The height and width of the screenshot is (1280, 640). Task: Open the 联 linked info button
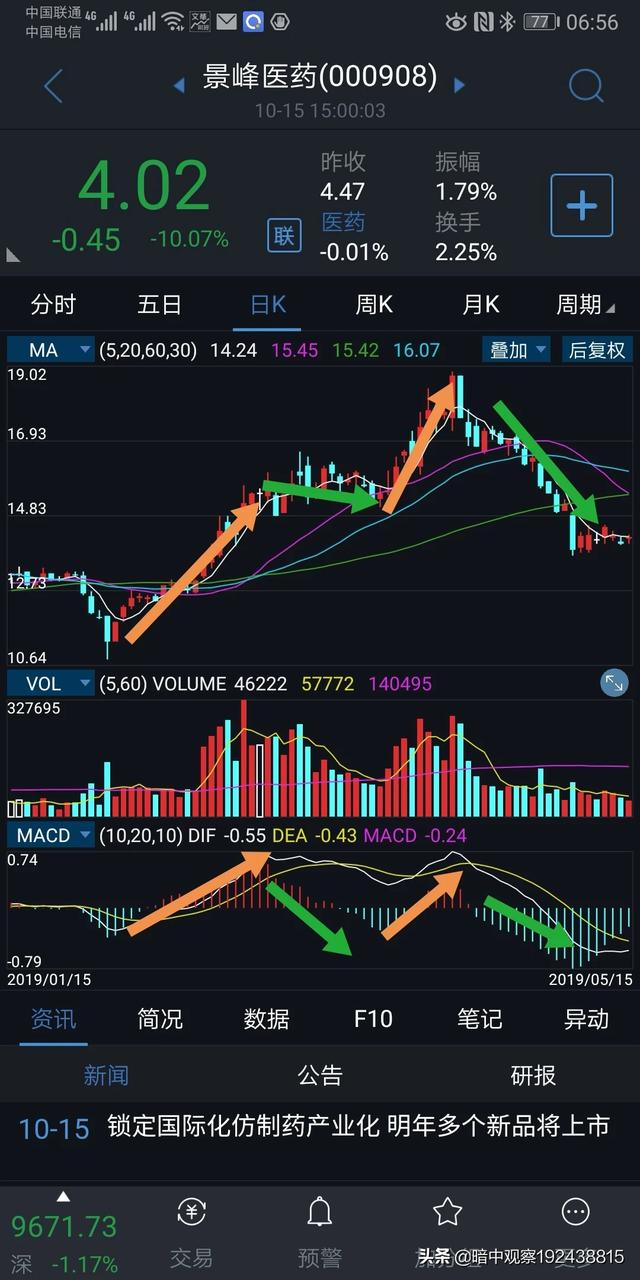pyautogui.click(x=284, y=236)
